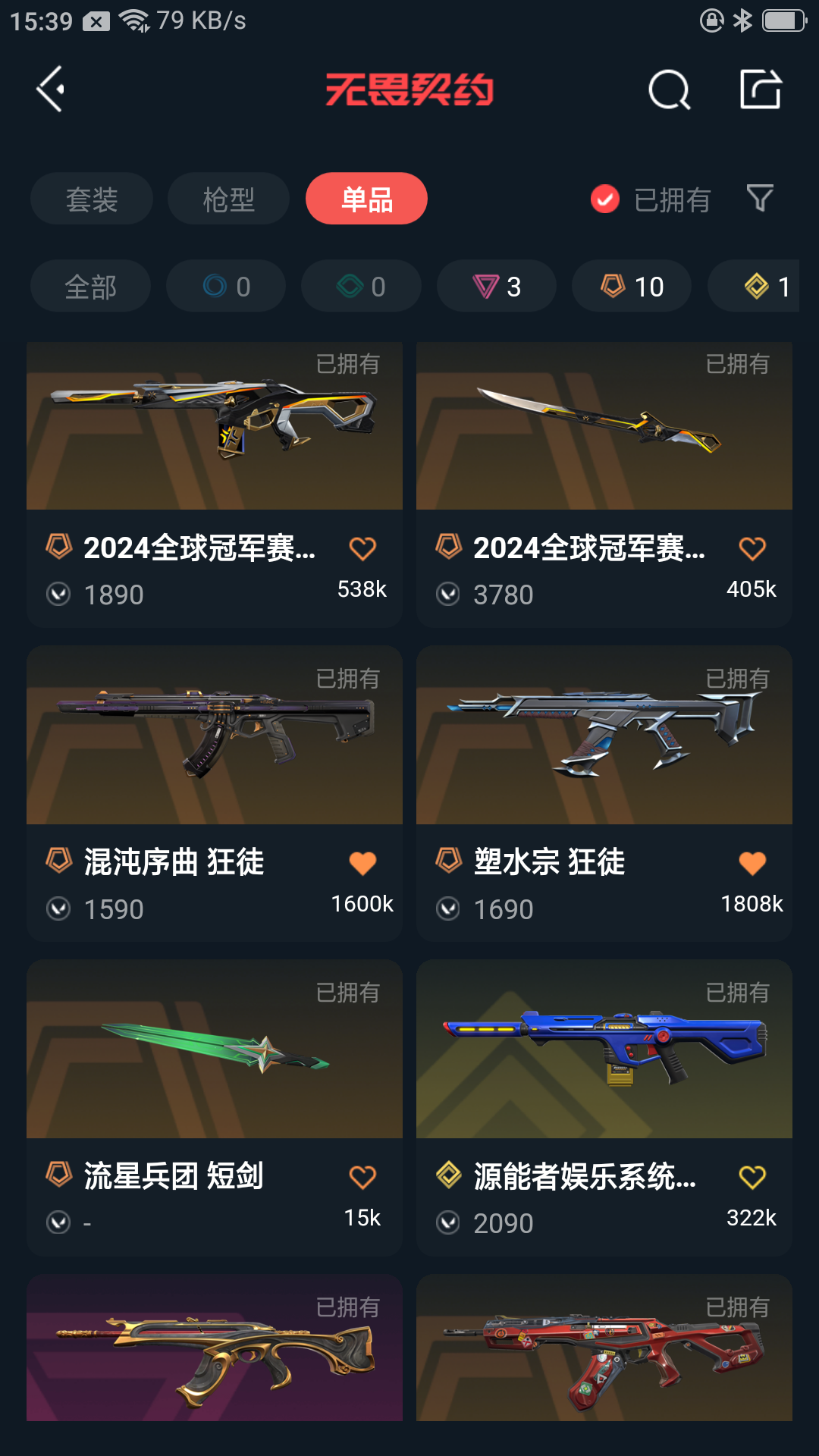Image resolution: width=819 pixels, height=1456 pixels.
Task: Filter by the orange tier chip showing 10
Action: (x=632, y=287)
